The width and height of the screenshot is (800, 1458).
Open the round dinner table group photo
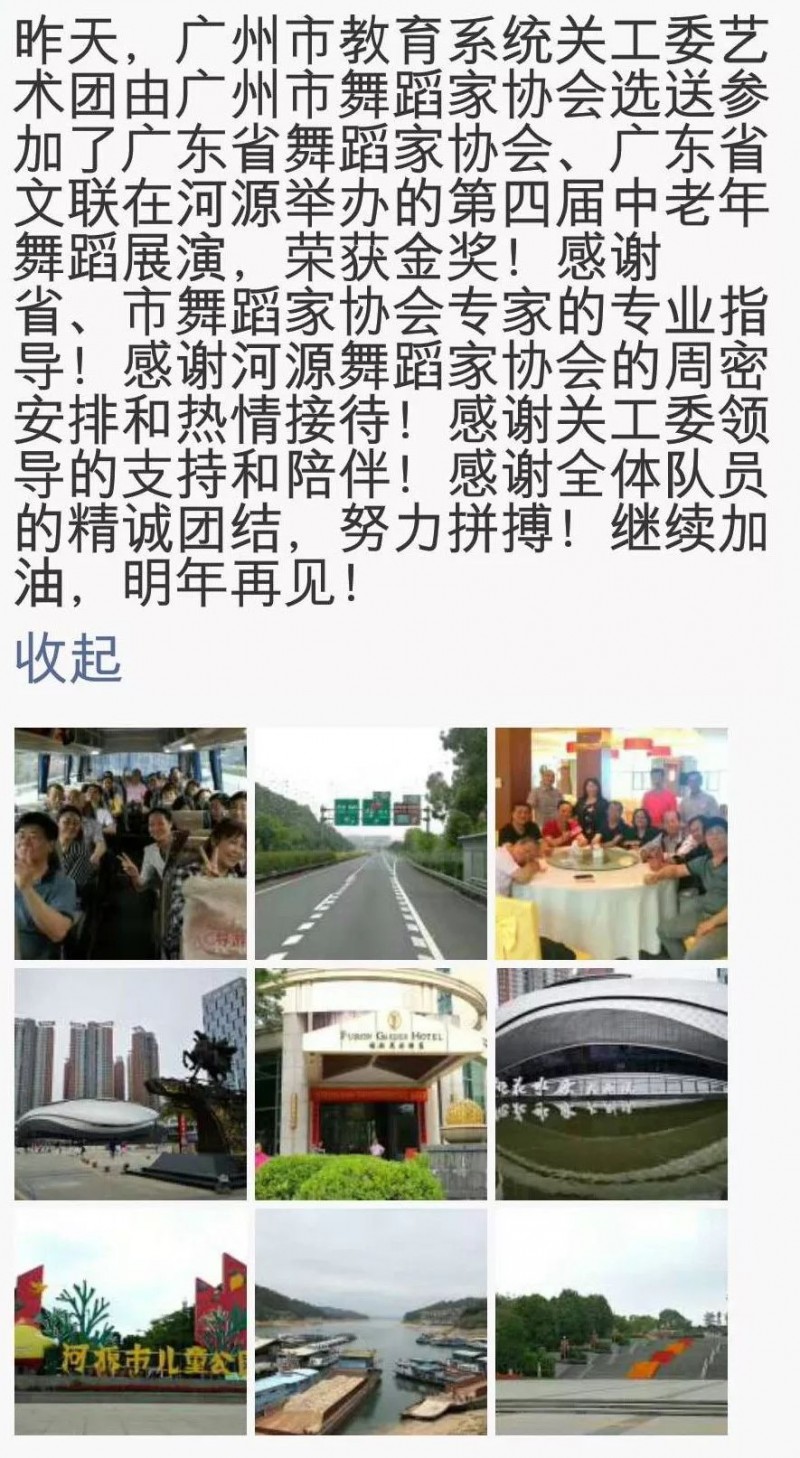pos(611,843)
